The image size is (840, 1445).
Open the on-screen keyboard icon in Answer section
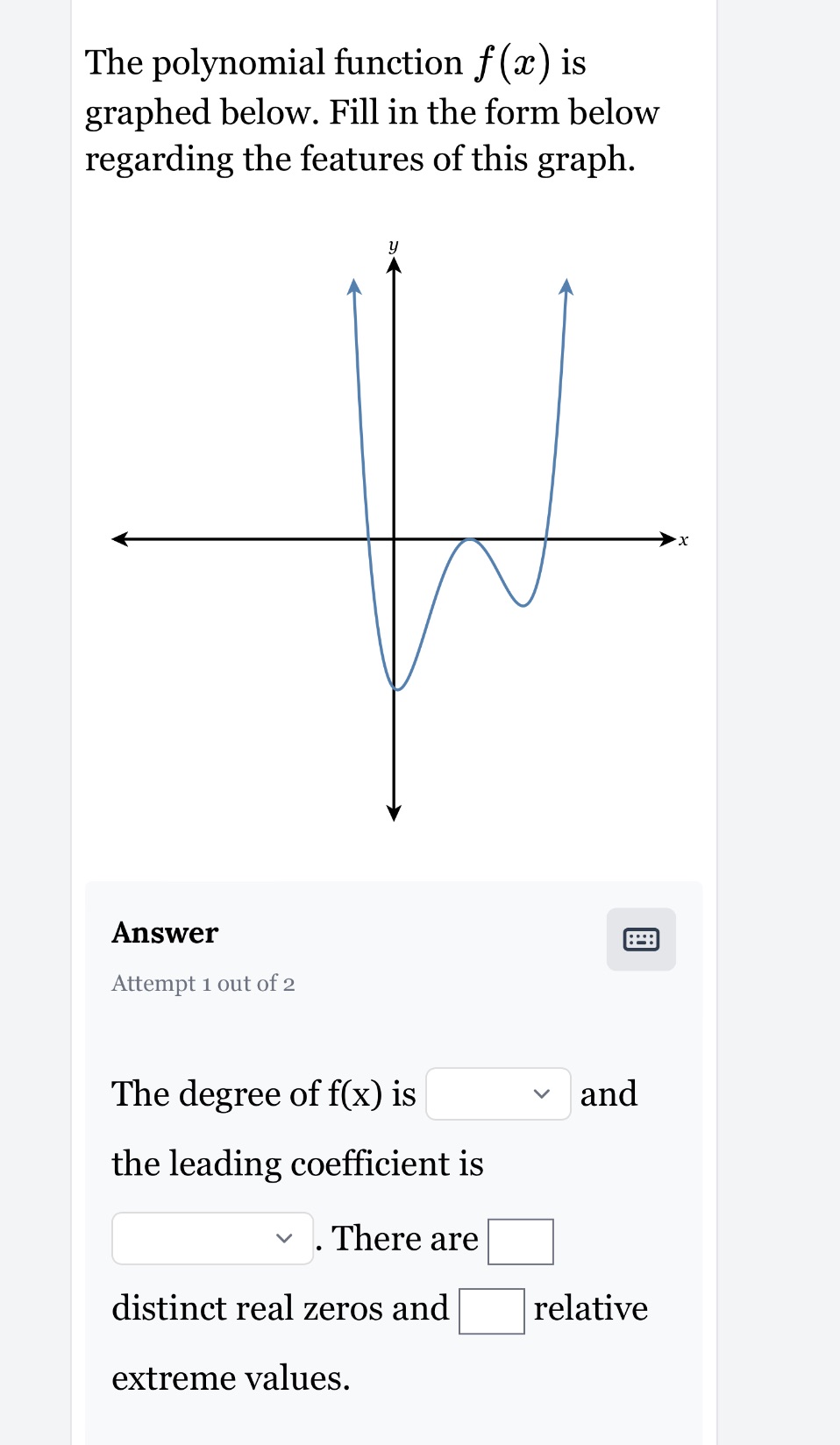[x=640, y=939]
